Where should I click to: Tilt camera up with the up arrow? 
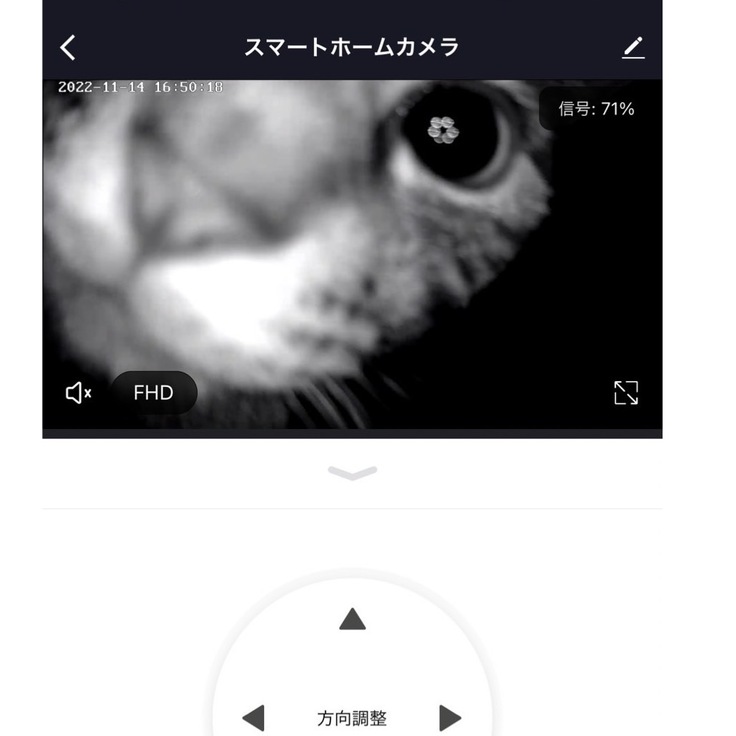(x=352, y=620)
